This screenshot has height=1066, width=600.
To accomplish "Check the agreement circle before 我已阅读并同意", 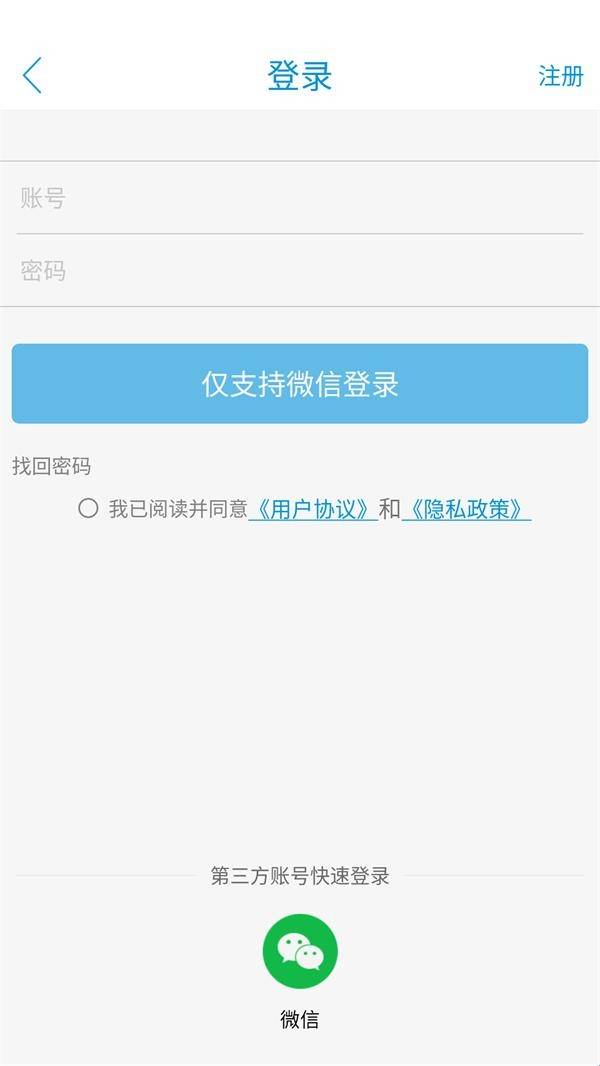I will pyautogui.click(x=88, y=509).
